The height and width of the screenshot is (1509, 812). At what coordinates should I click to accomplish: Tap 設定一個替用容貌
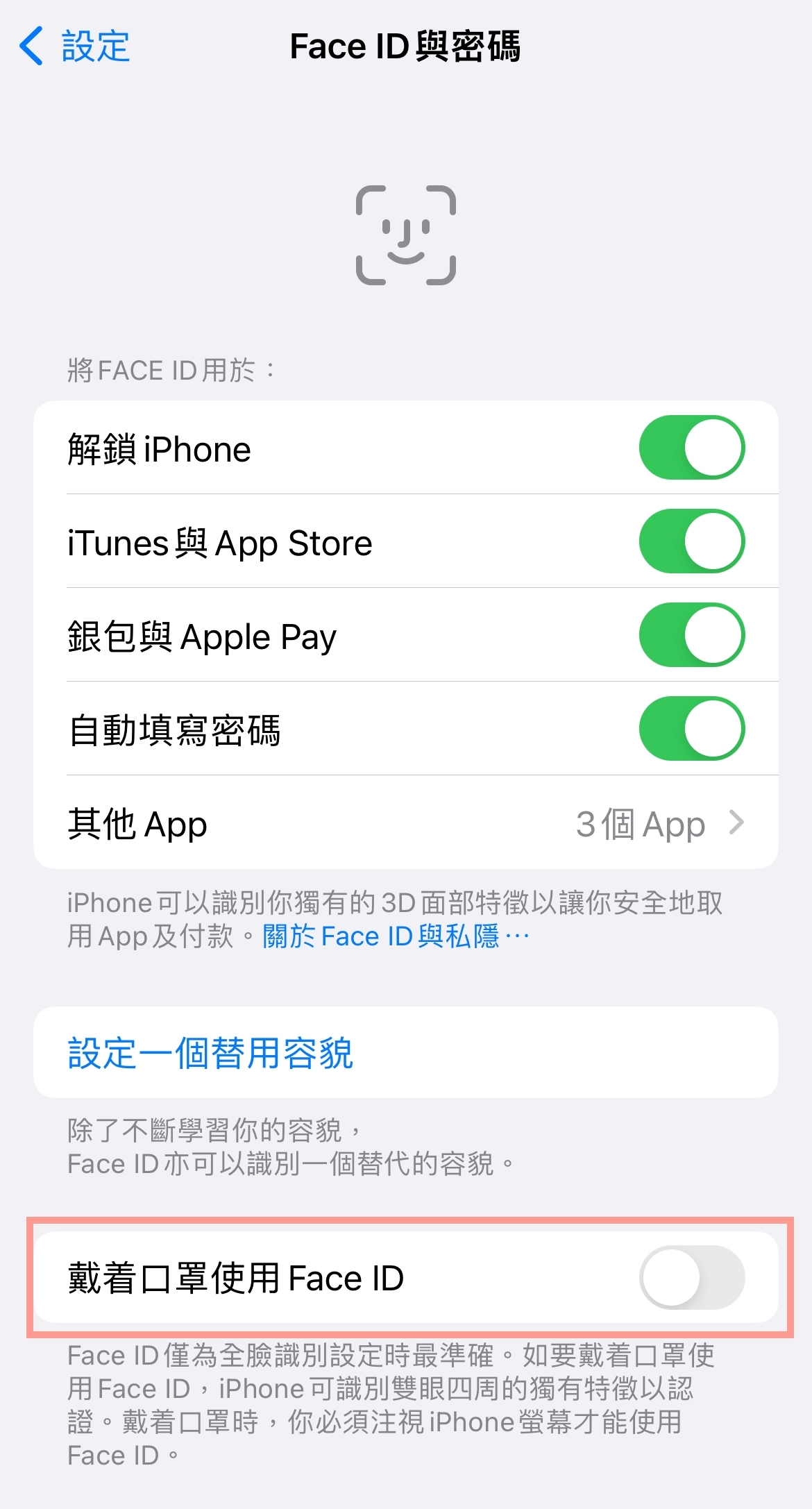(x=211, y=1053)
